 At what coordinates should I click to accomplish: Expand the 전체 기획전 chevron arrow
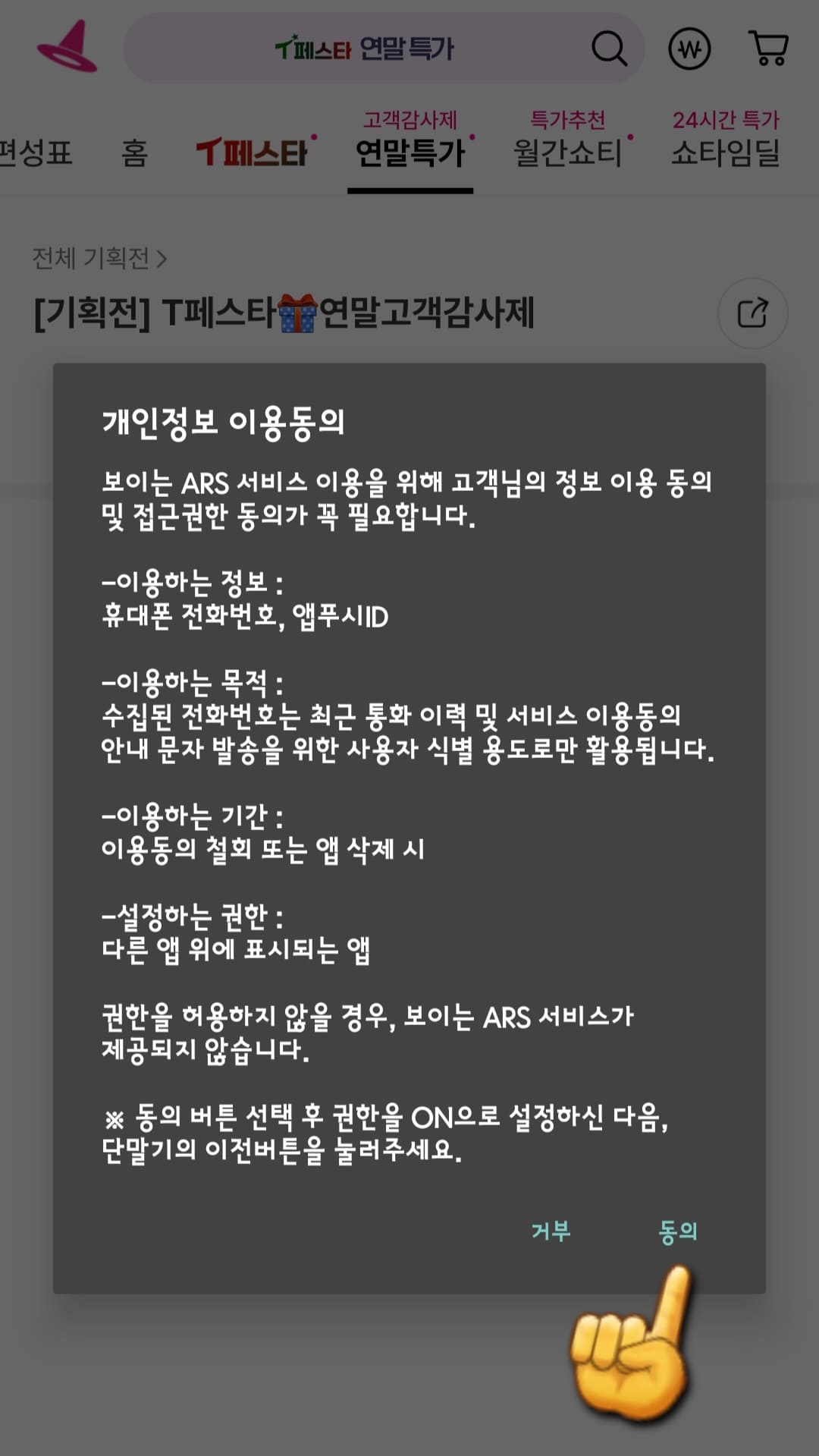[x=161, y=257]
